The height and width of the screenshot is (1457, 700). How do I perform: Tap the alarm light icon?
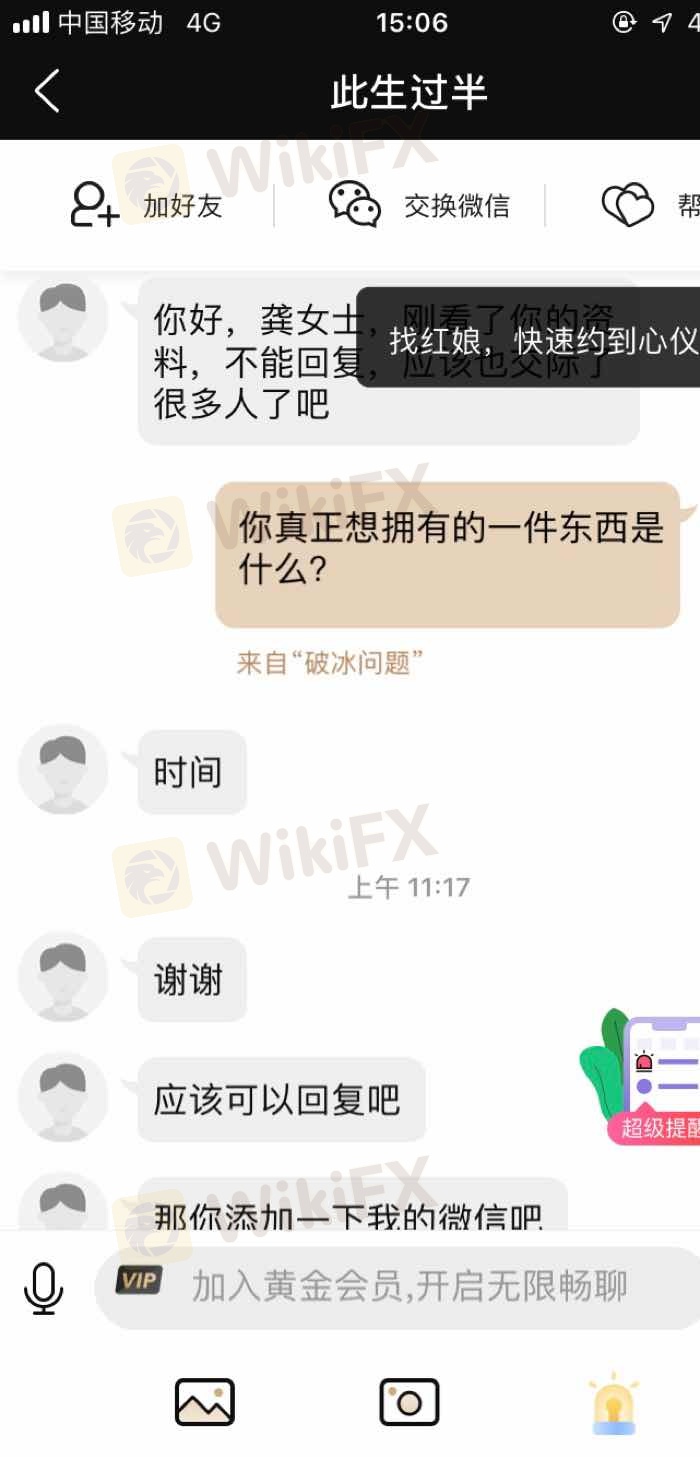click(x=613, y=1403)
